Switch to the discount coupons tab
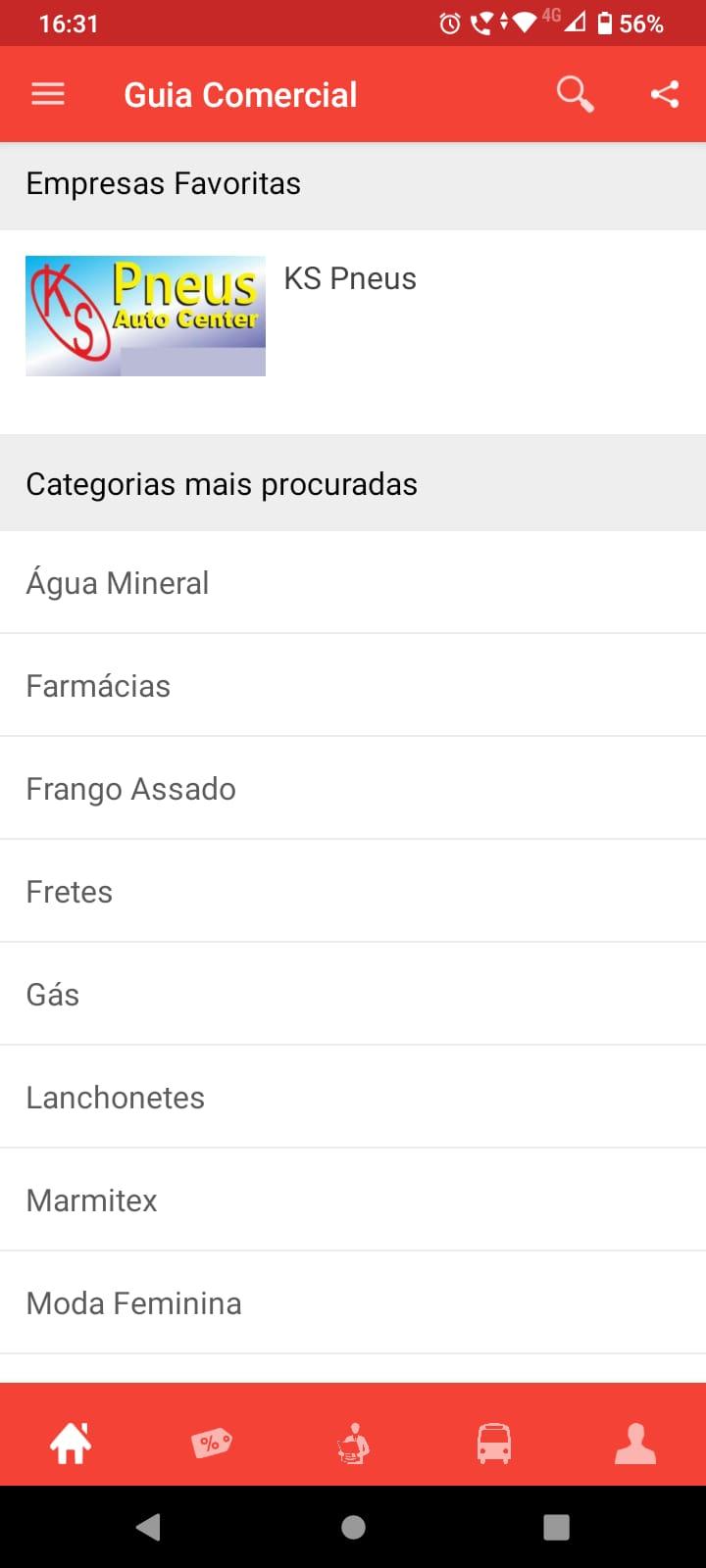 211,1443
